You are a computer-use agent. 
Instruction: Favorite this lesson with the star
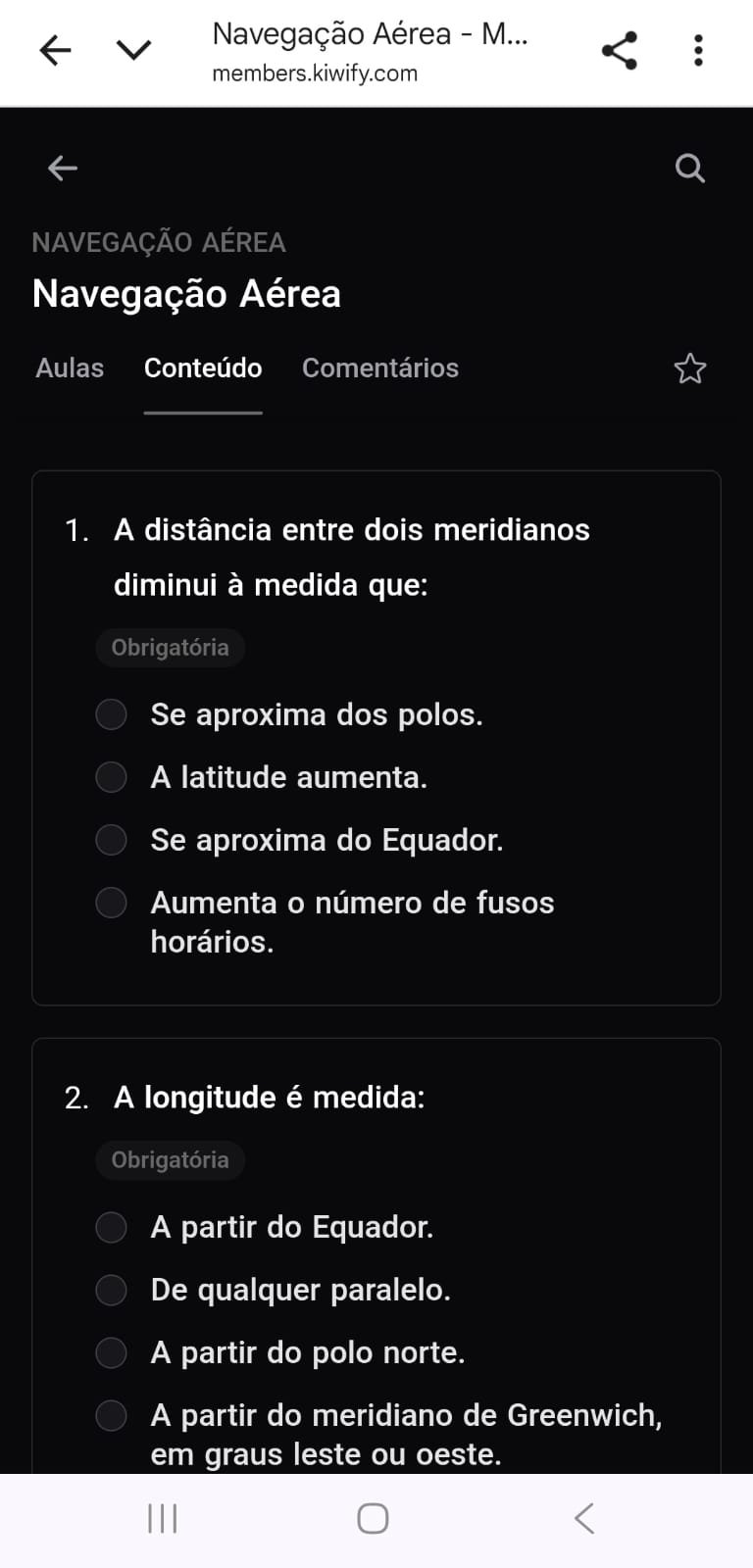click(690, 368)
